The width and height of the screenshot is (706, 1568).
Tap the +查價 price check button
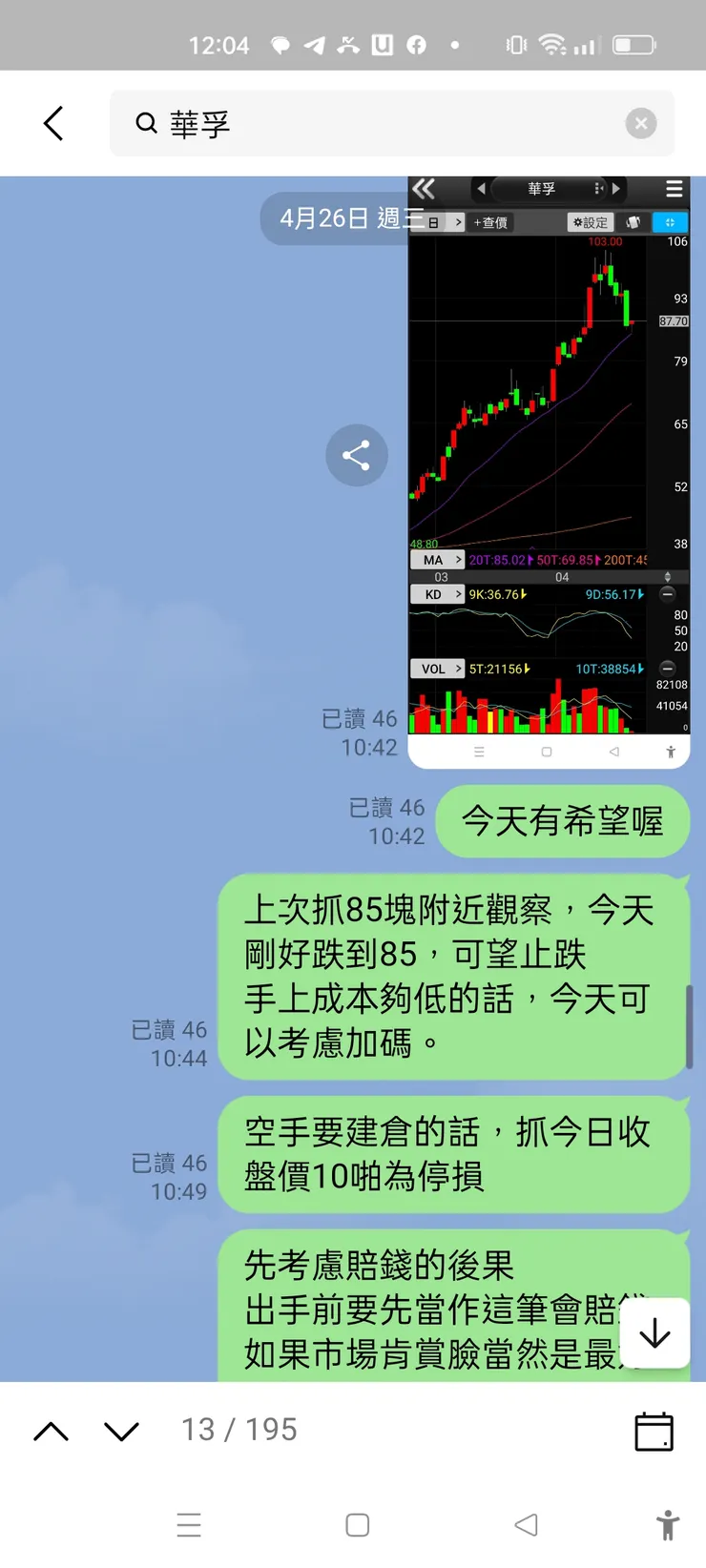click(489, 222)
